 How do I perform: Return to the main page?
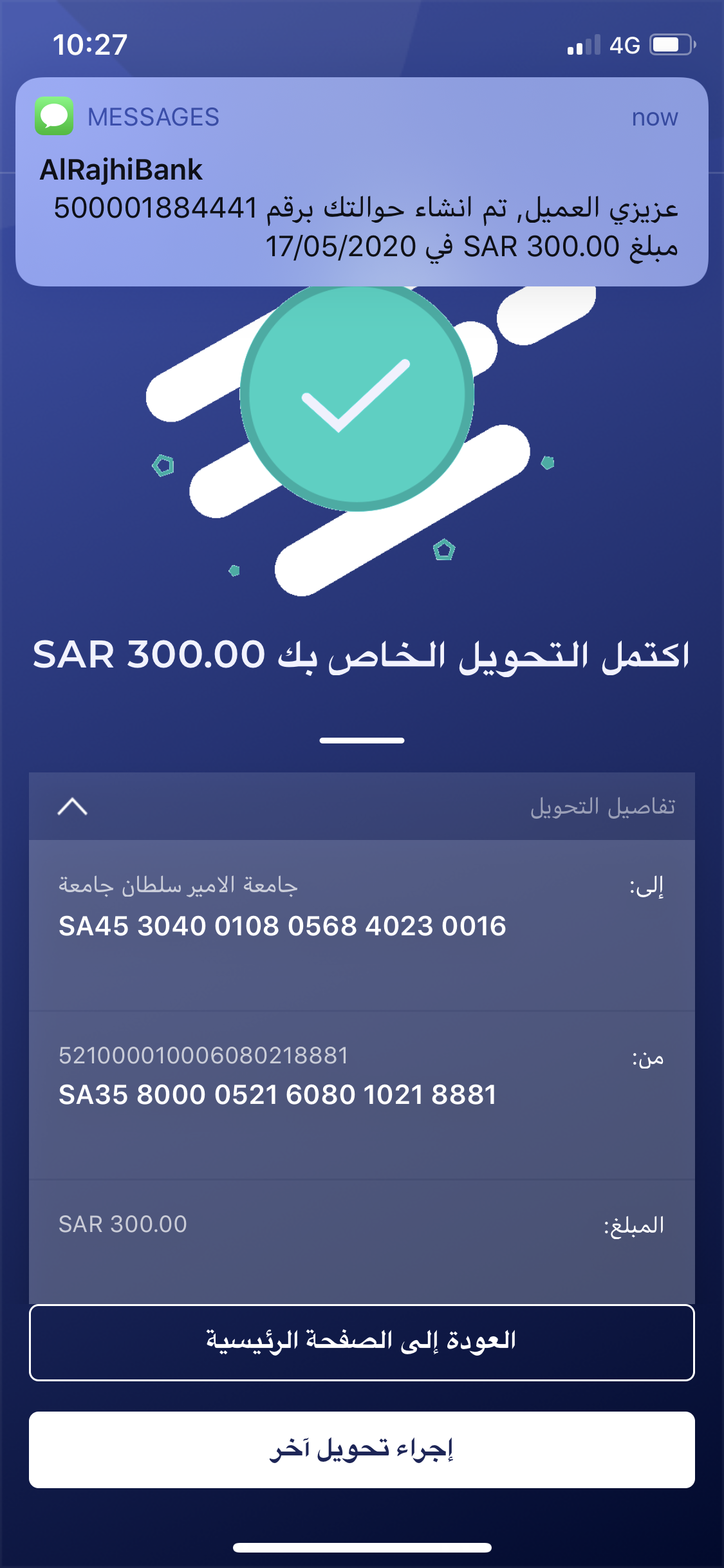(362, 1343)
